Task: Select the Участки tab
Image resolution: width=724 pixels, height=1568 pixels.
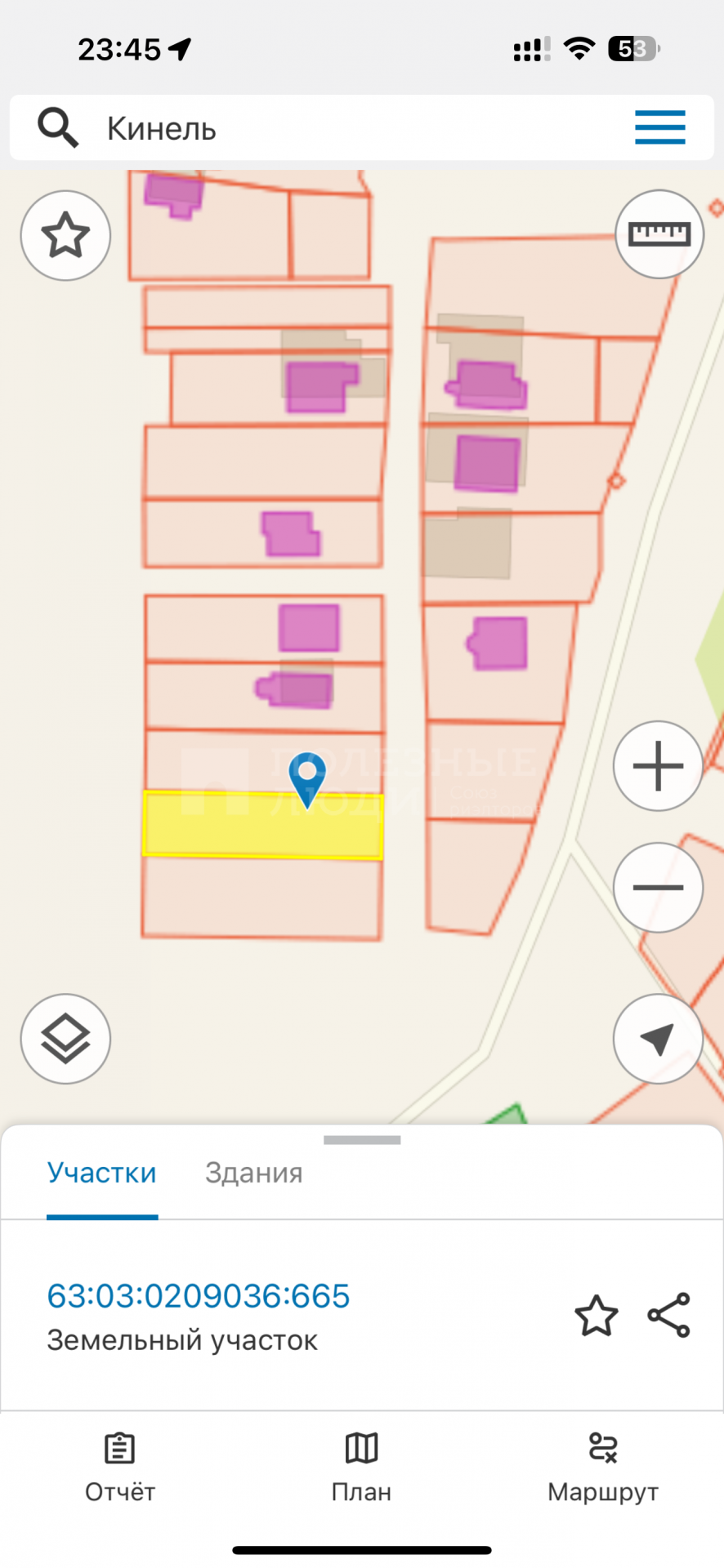Action: pyautogui.click(x=101, y=1173)
